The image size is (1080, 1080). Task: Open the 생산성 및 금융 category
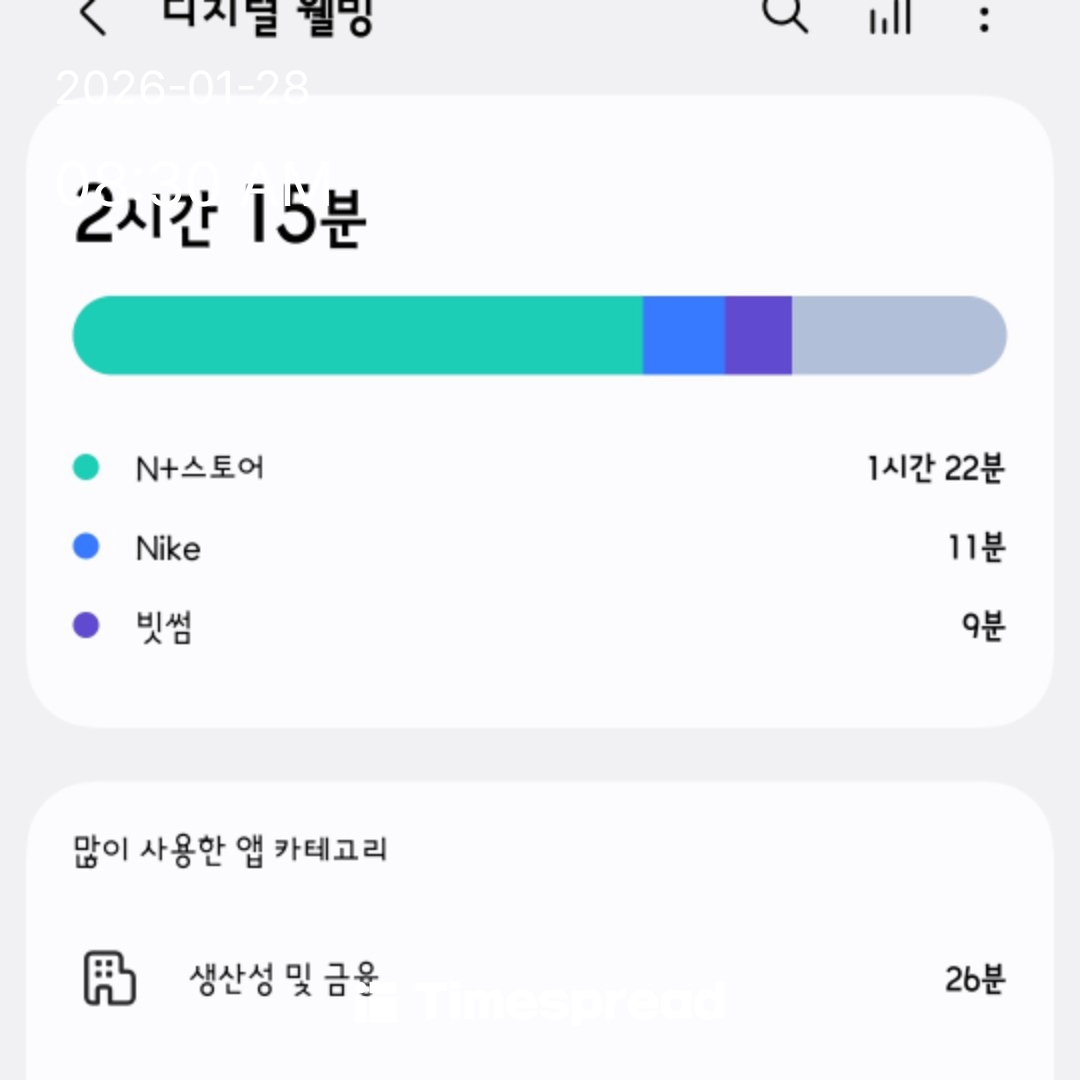(540, 978)
